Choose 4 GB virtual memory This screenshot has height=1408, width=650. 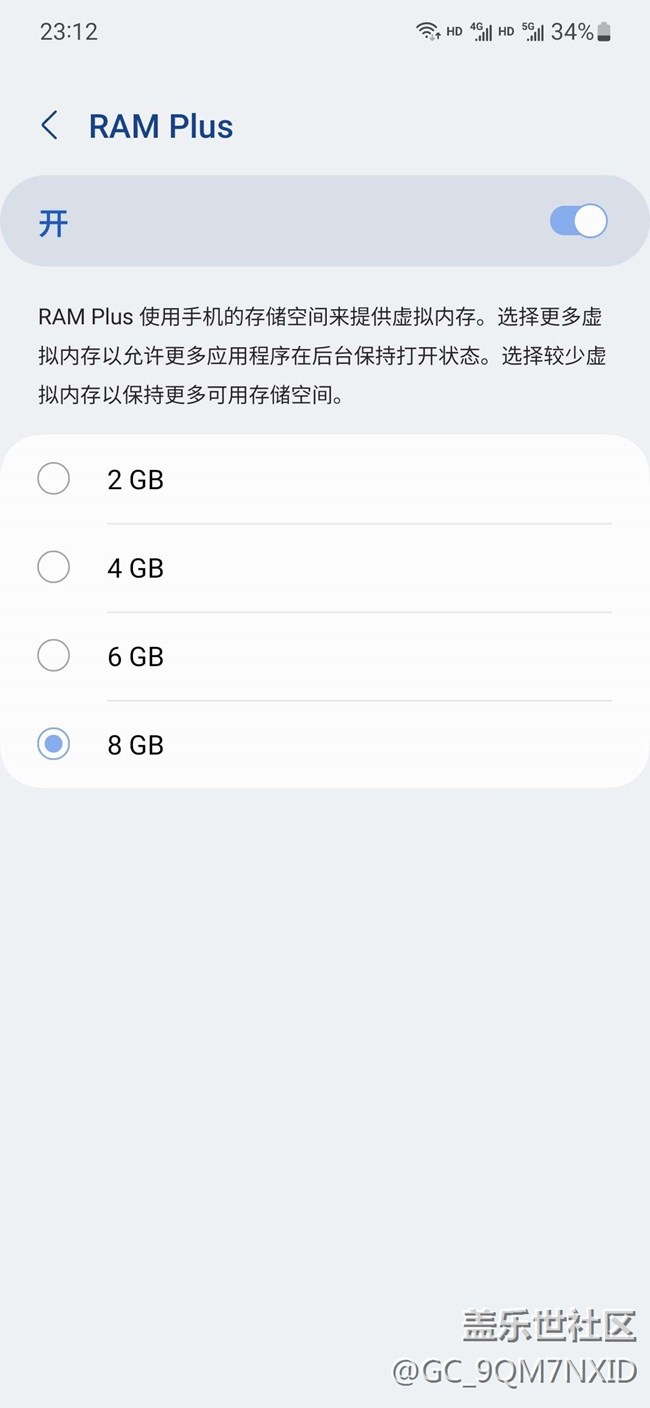pos(53,568)
